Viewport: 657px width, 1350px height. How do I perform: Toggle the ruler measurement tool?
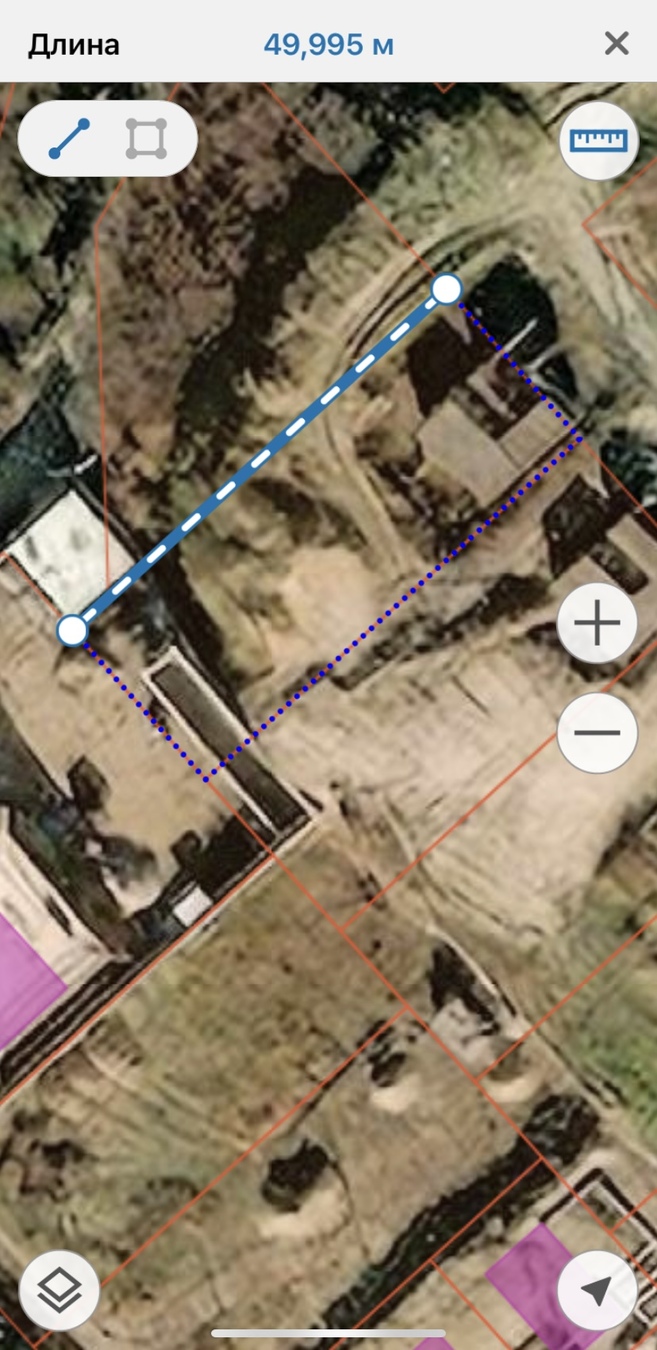[598, 140]
